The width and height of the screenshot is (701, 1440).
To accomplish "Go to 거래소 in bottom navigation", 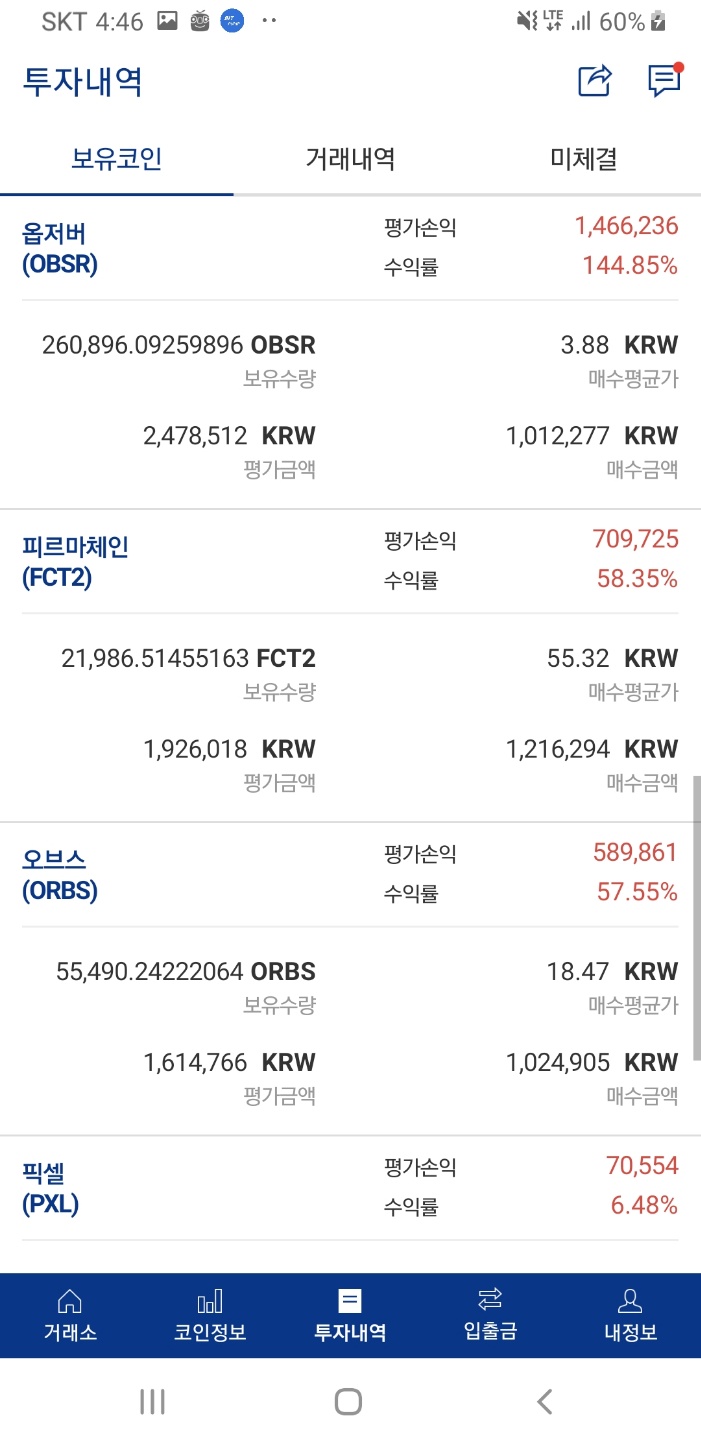I will [70, 1315].
